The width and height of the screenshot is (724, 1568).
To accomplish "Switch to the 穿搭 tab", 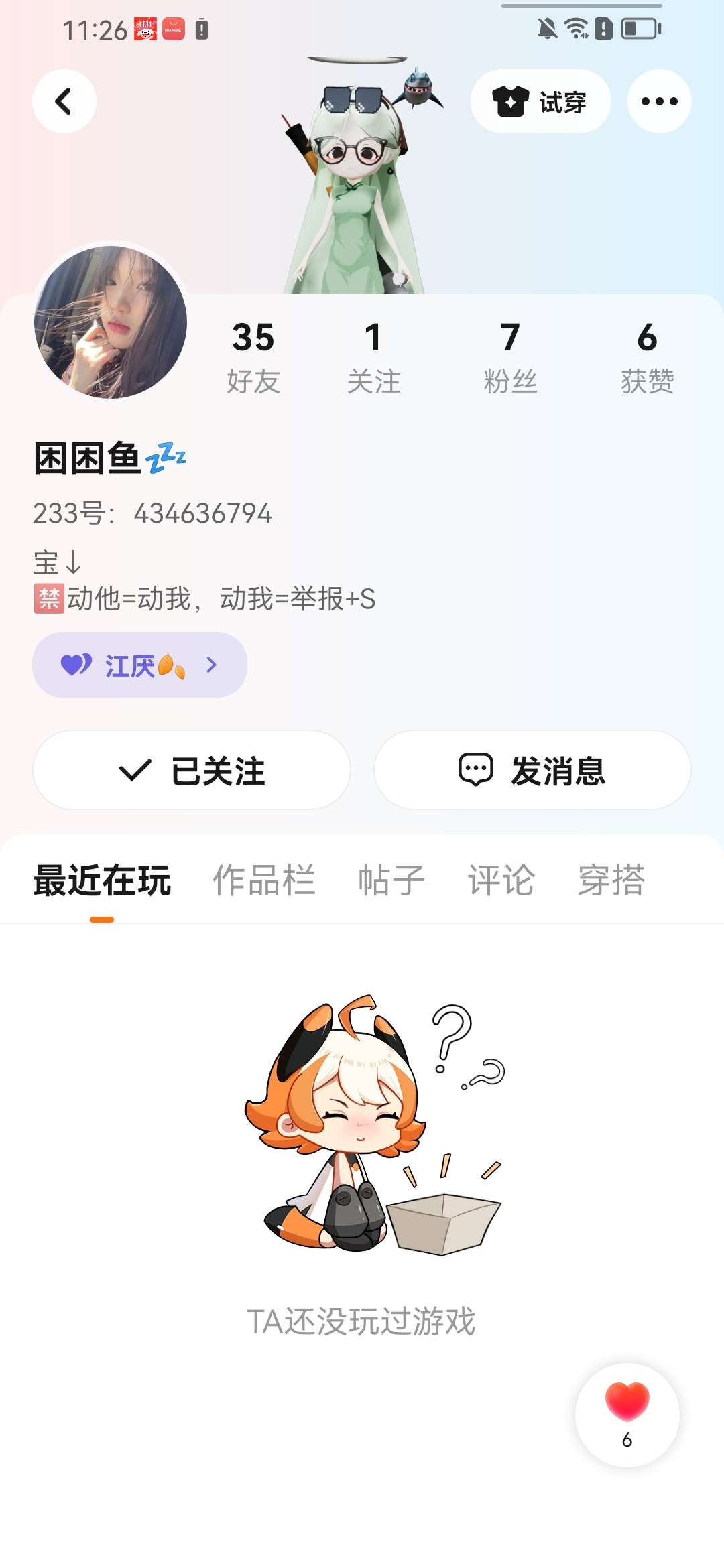I will coord(611,880).
